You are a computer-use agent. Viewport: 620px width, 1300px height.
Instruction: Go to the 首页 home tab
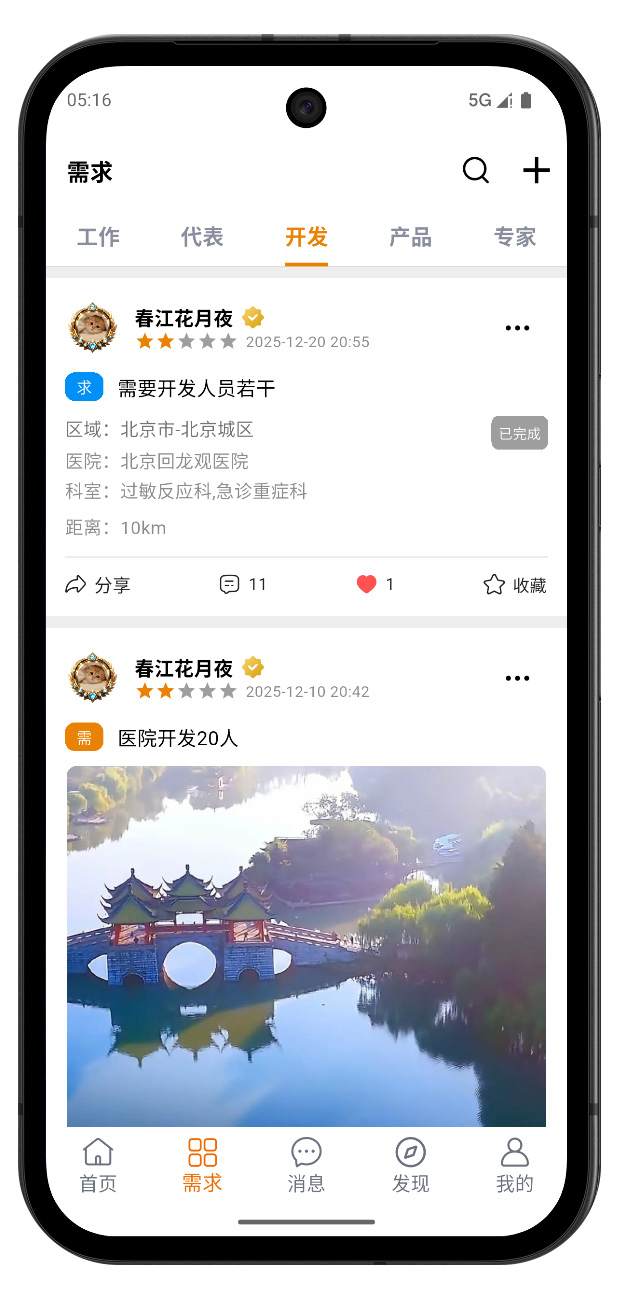(x=98, y=1165)
